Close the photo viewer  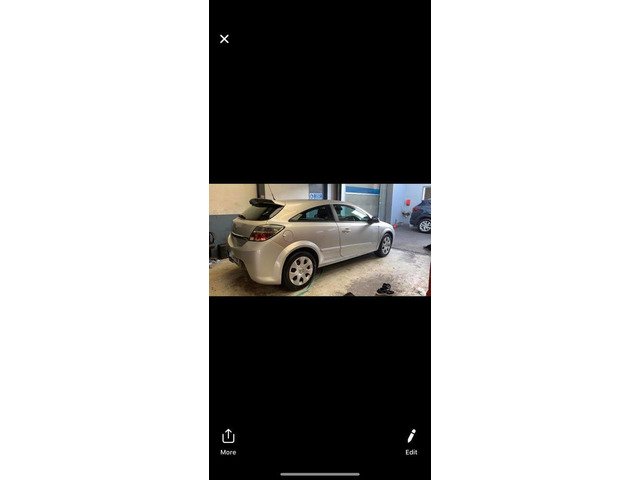pyautogui.click(x=224, y=39)
